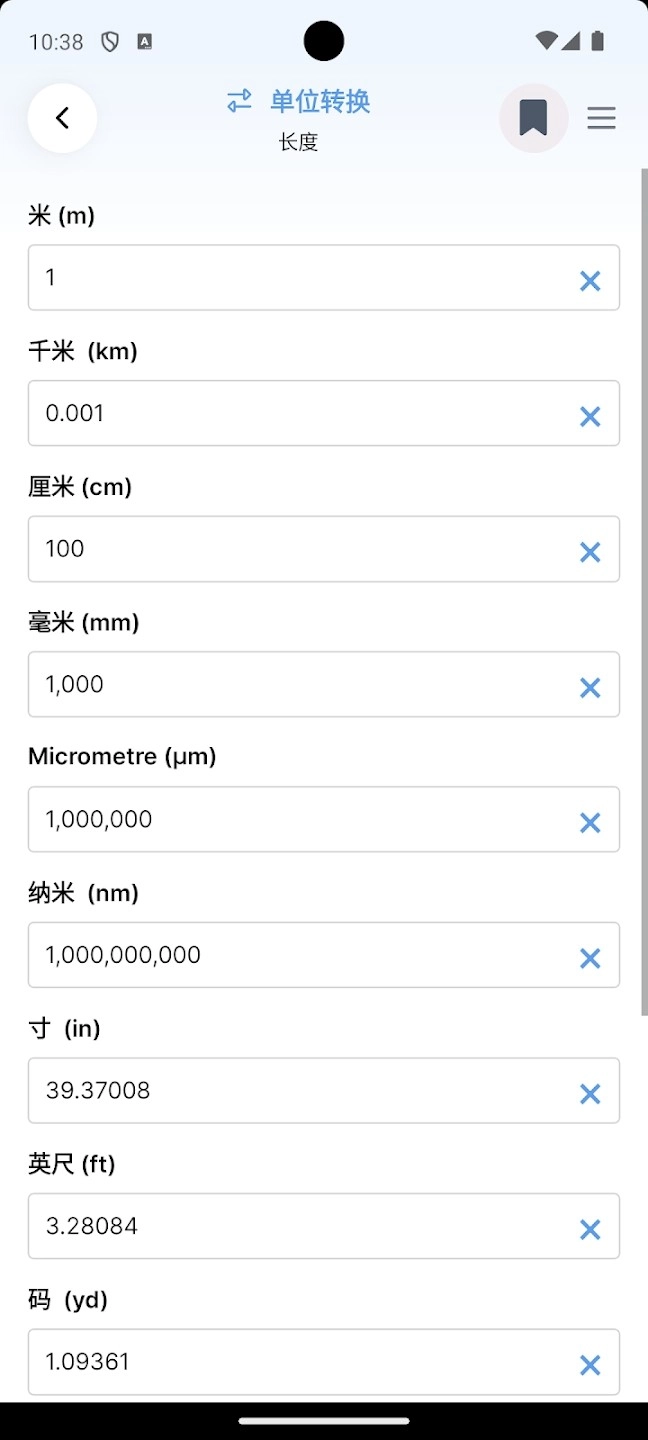The width and height of the screenshot is (648, 1440).
Task: Select the 毫米 (mm) input field
Action: pos(300,684)
